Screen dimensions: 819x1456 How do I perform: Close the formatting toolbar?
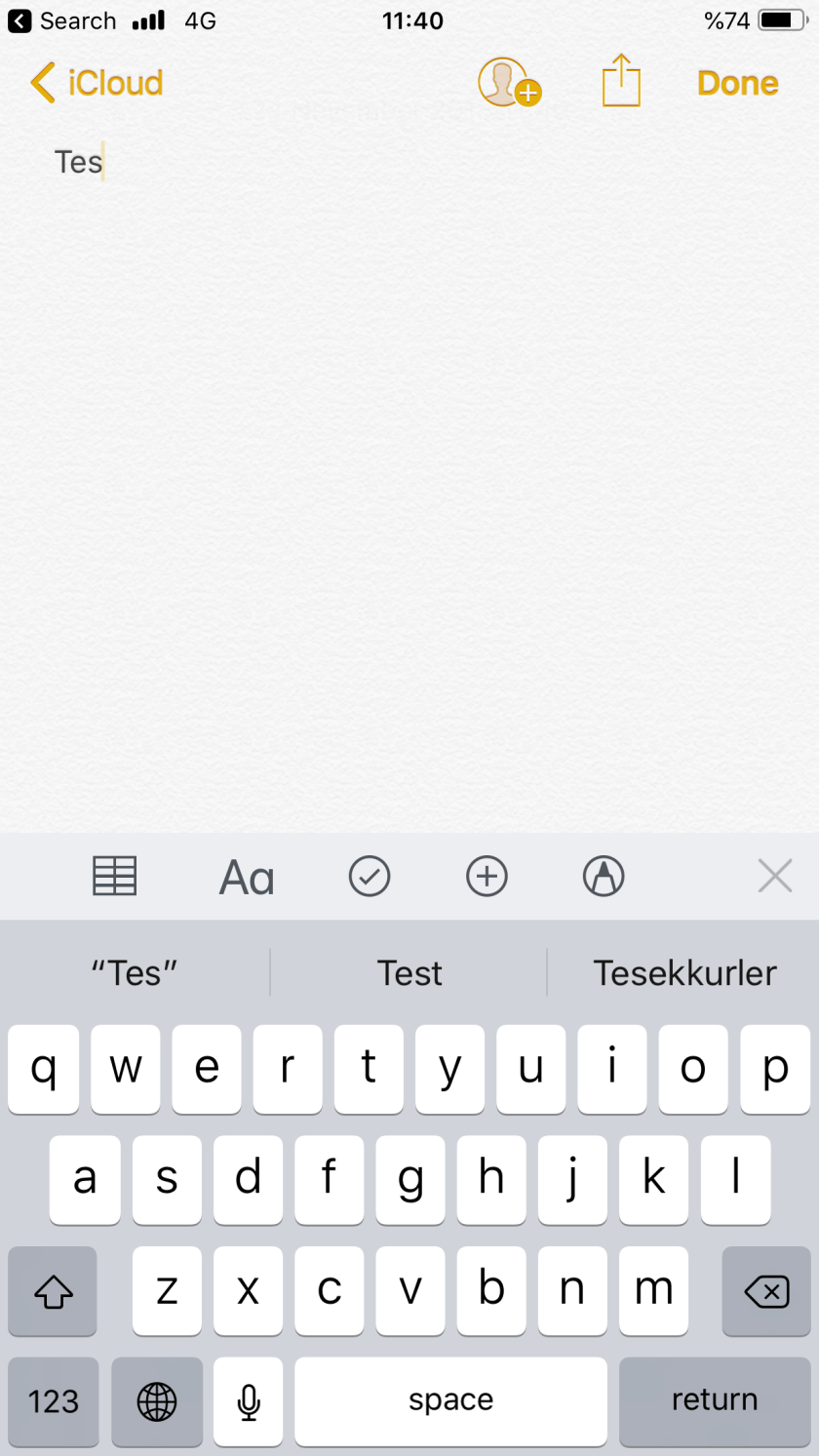coord(775,876)
